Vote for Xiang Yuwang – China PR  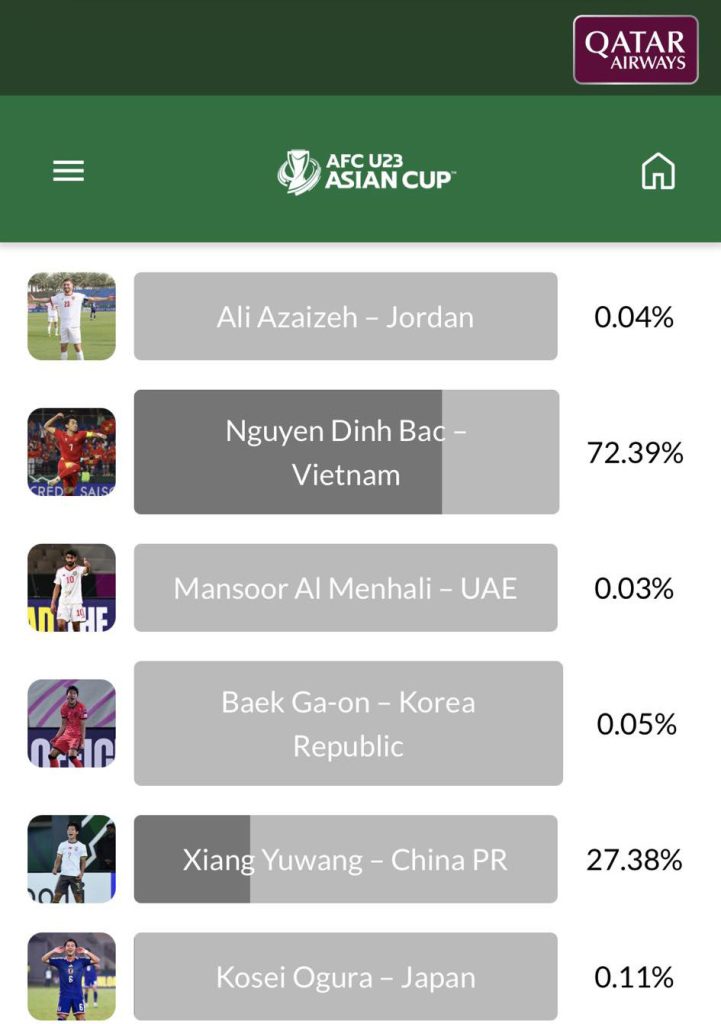click(345, 859)
